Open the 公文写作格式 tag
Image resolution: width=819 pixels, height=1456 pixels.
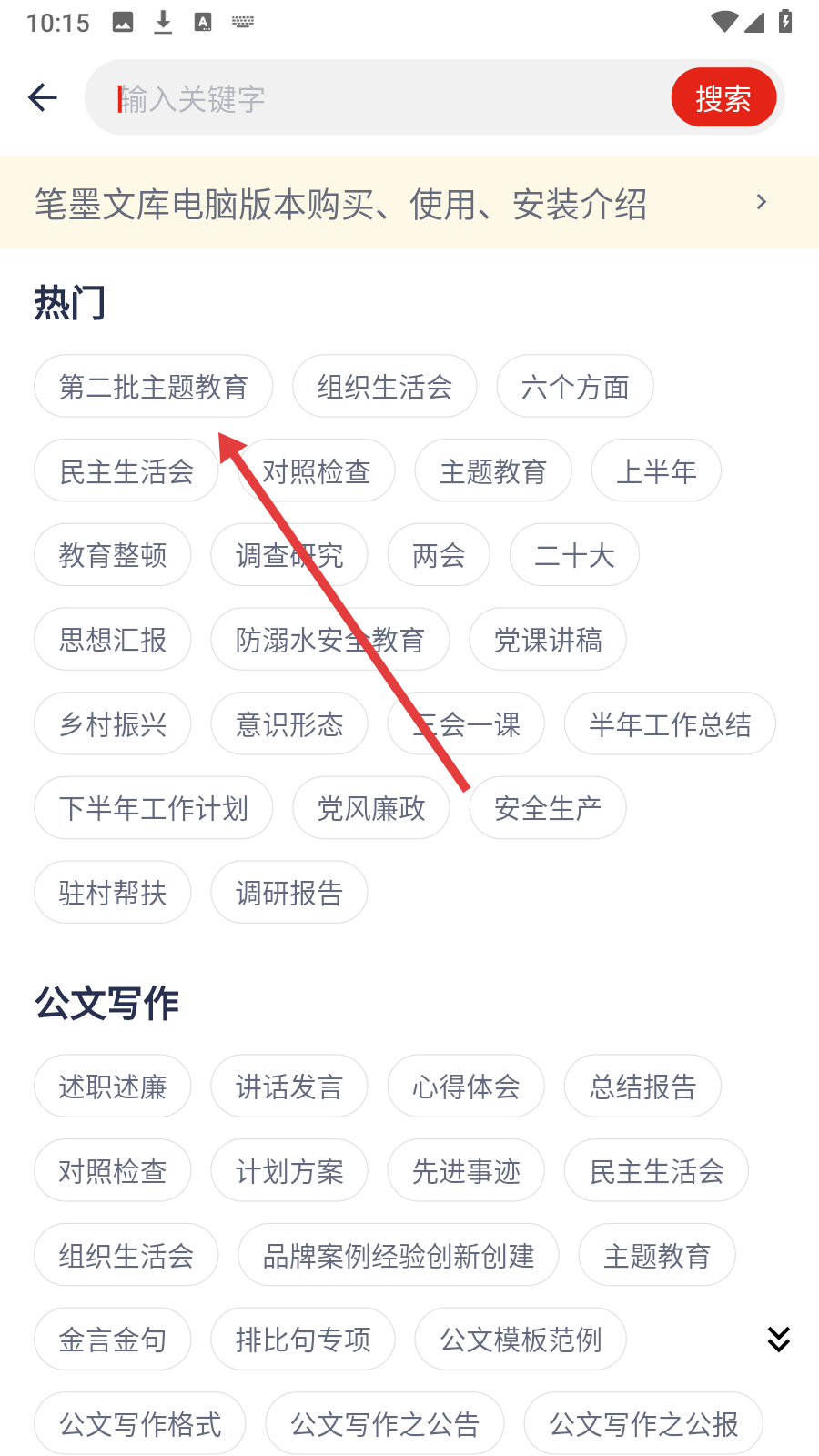pyautogui.click(x=140, y=1424)
